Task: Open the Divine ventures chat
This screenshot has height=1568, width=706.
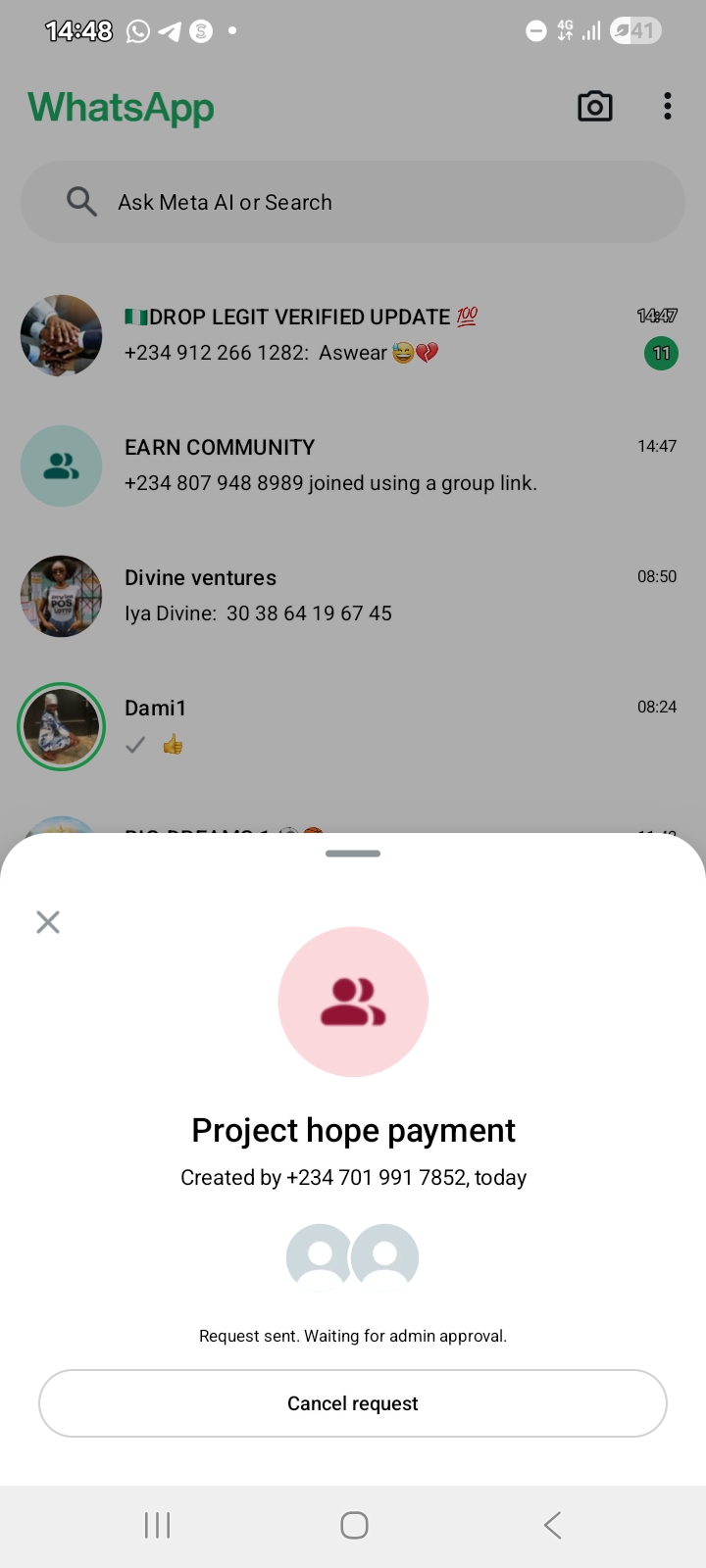Action: point(373,596)
